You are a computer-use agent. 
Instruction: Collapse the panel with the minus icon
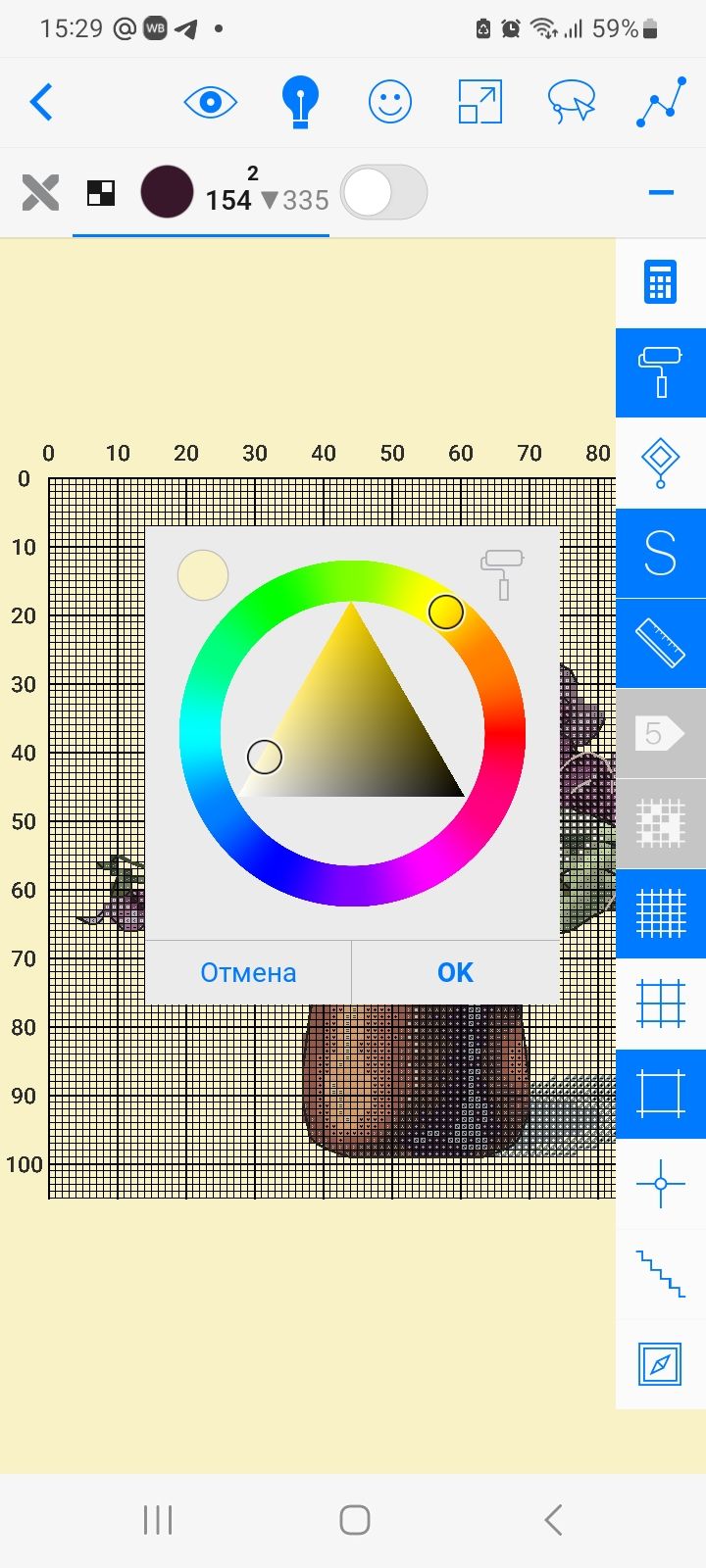661,192
